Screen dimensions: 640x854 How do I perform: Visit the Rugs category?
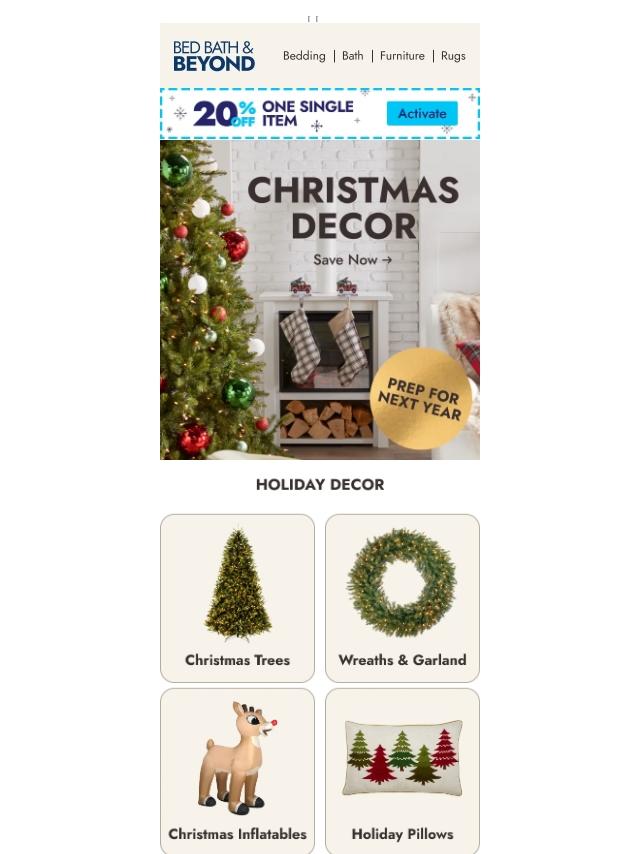click(x=453, y=56)
